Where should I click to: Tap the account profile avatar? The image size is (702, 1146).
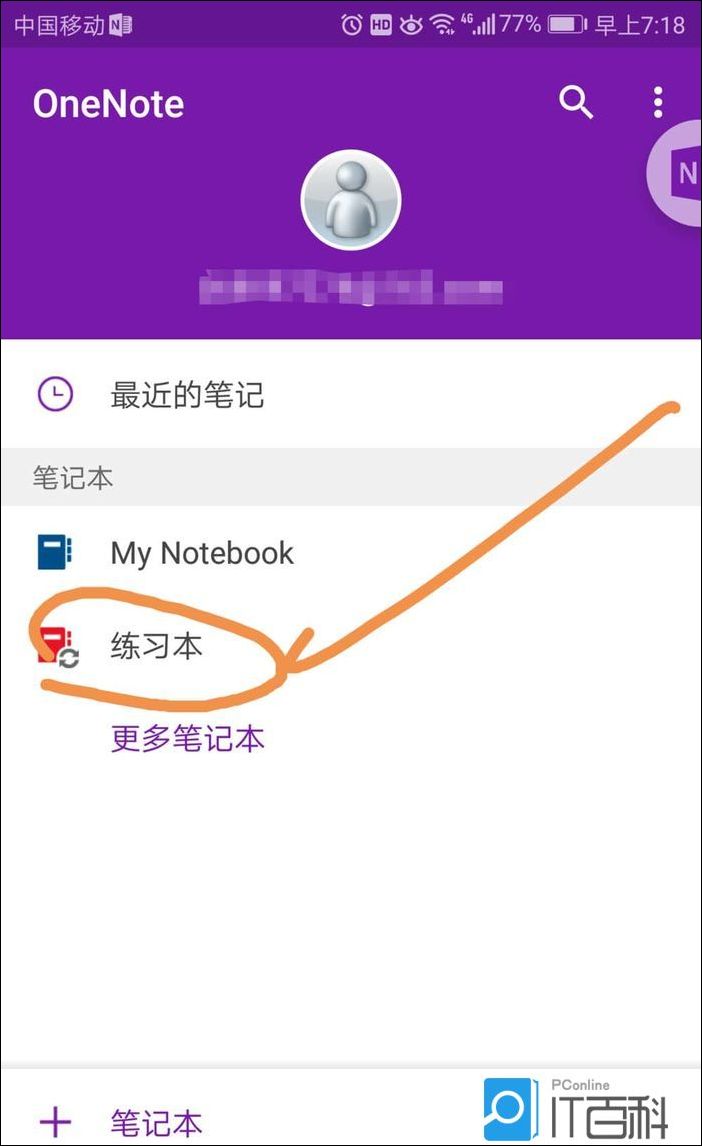(351, 199)
